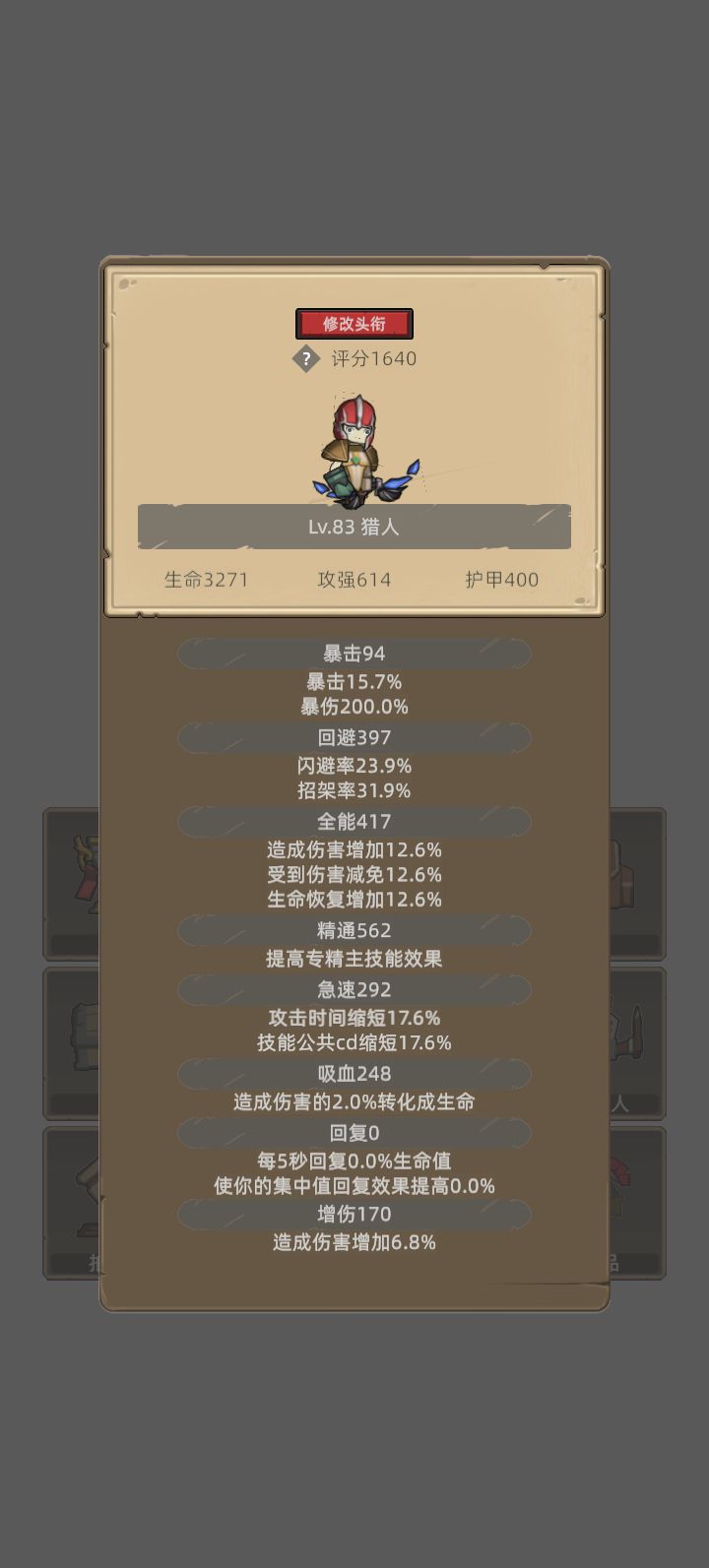
Task: Click the 护甲400 armor stat label
Action: pyautogui.click(x=501, y=580)
